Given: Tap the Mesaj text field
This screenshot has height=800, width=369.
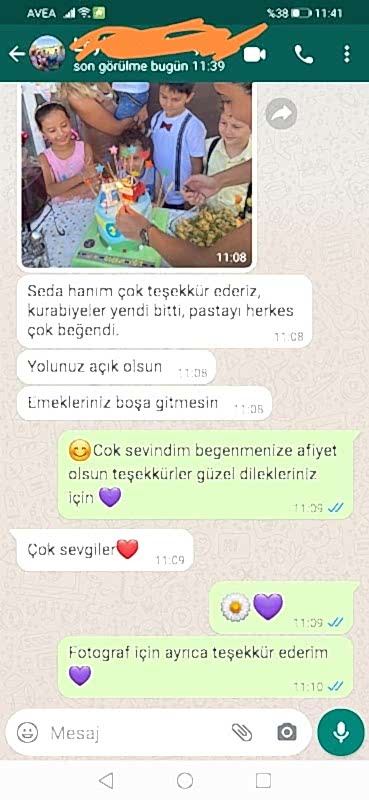Looking at the screenshot, I should click(133, 733).
